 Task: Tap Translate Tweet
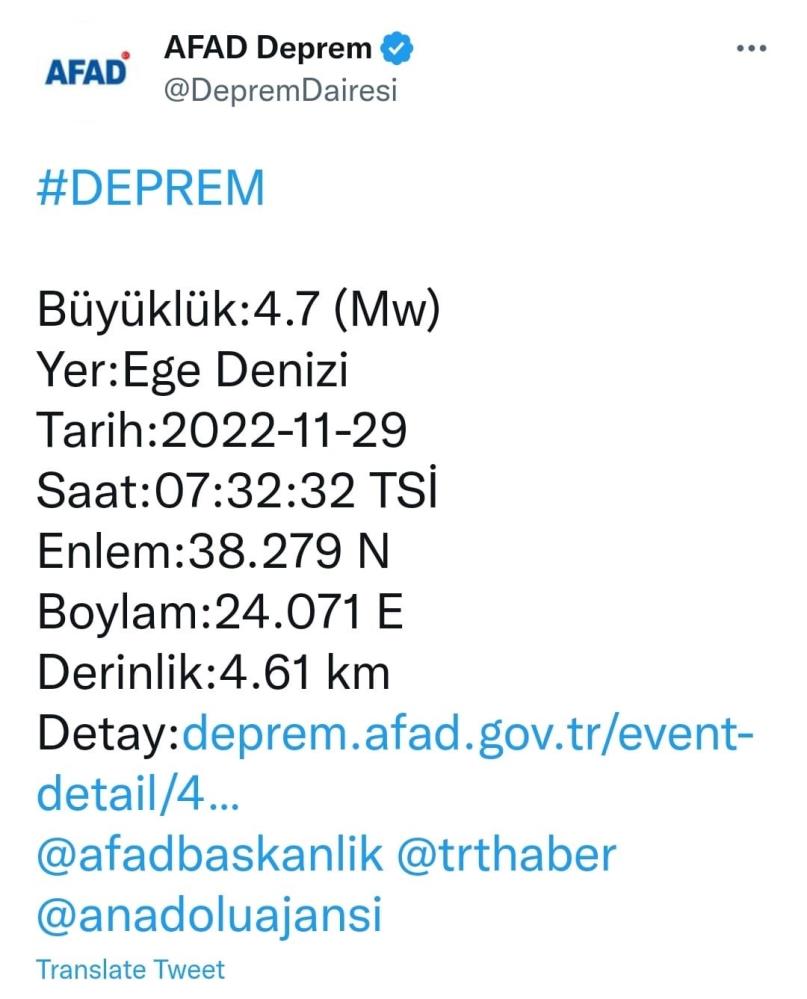pos(131,970)
